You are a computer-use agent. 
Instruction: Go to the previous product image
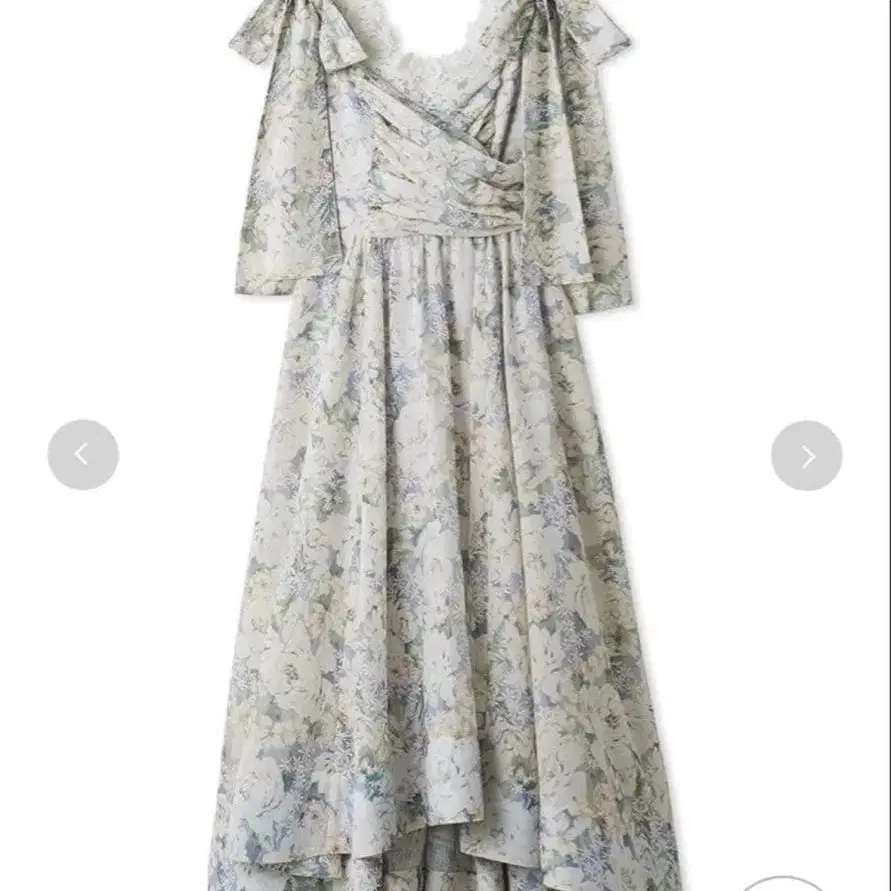click(x=83, y=455)
